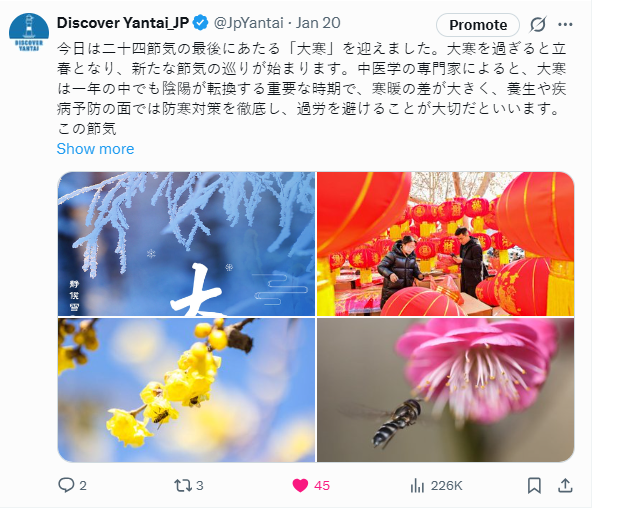Open the frosted branches photo
This screenshot has height=508, width=617.
pos(186,243)
